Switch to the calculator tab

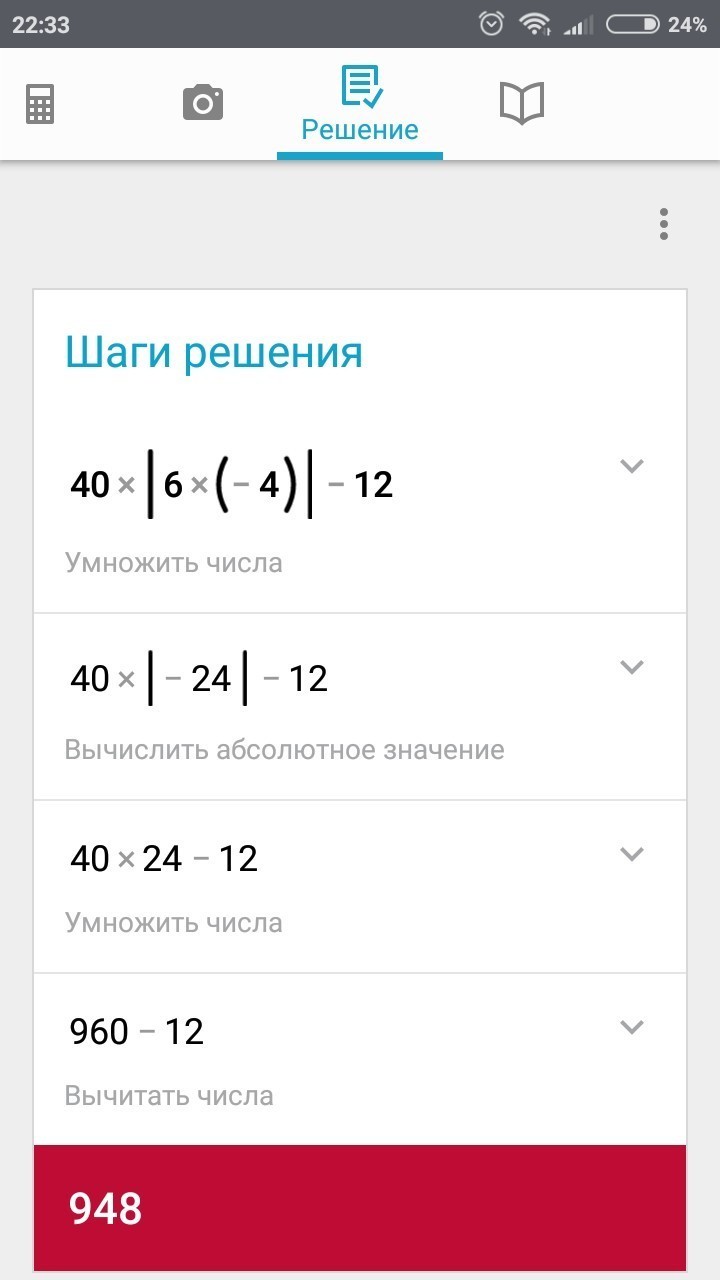(x=40, y=103)
